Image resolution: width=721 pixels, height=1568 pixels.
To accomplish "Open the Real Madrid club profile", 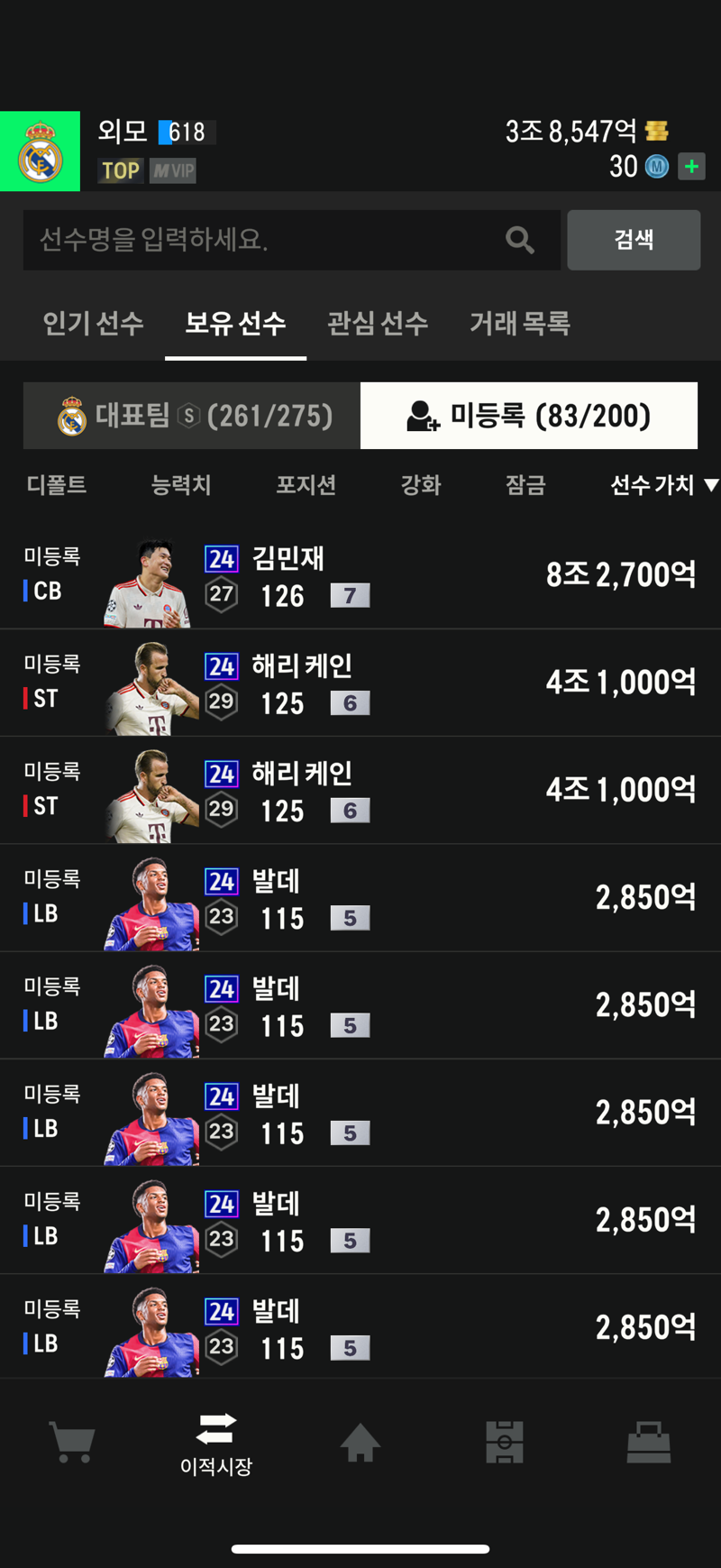I will click(x=40, y=151).
